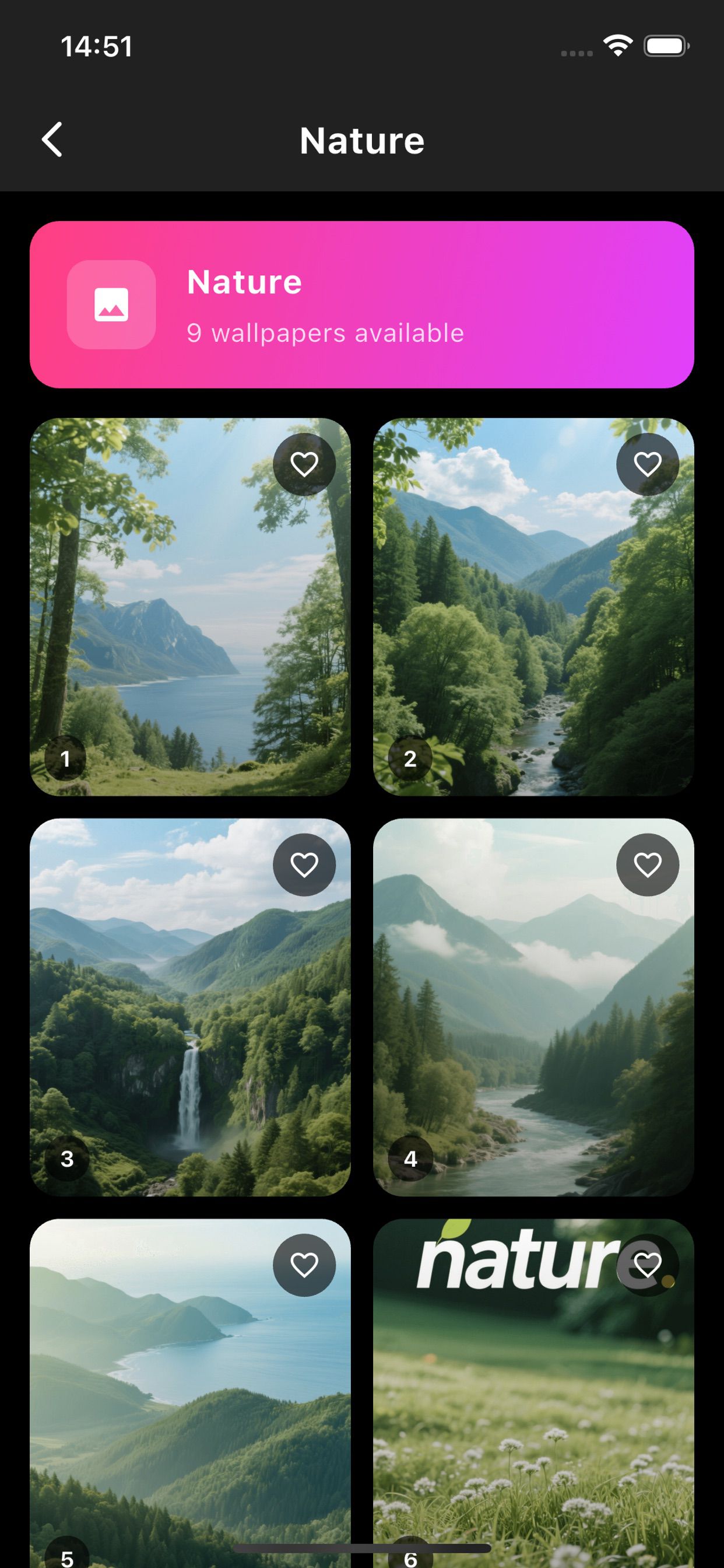This screenshot has height=1568, width=724.
Task: Heart the wallpaper with nature text
Action: click(647, 1265)
